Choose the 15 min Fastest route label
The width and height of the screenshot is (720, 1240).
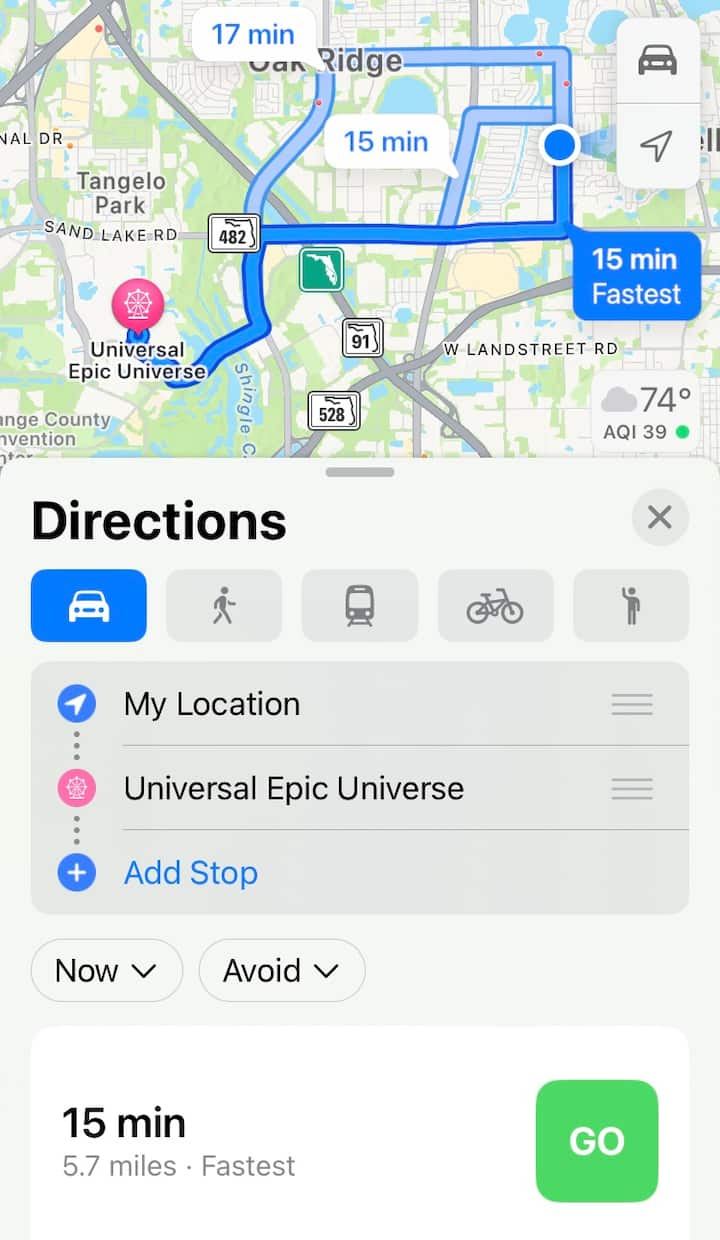tap(636, 276)
